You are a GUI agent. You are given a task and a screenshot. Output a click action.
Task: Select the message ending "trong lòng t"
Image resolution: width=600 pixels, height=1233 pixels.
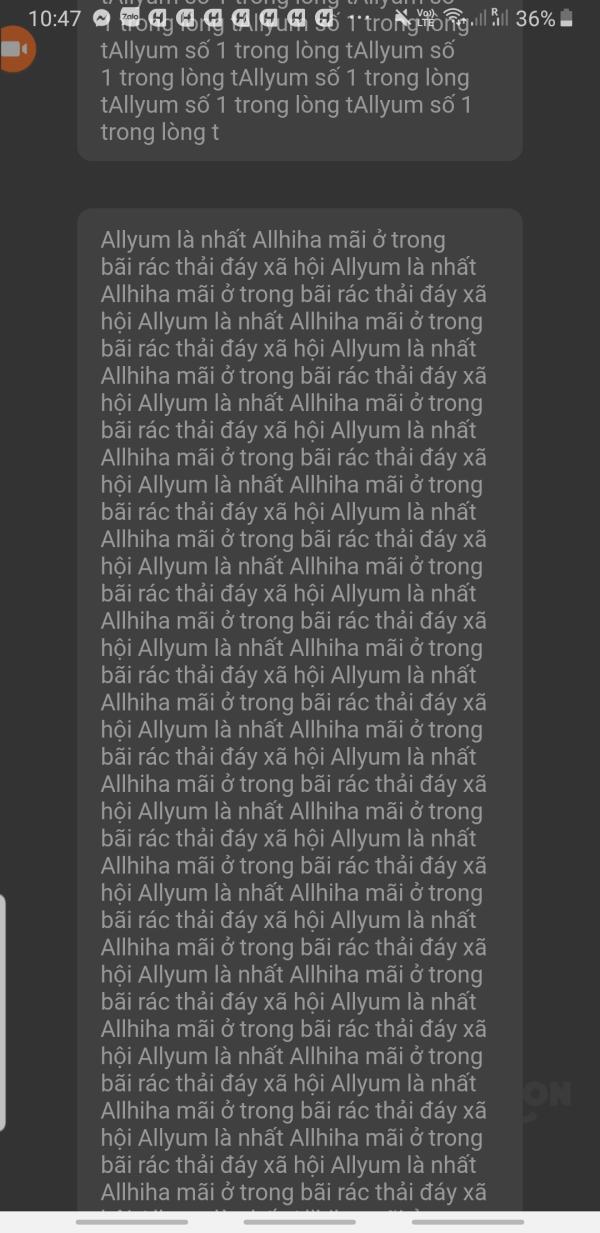(300, 82)
